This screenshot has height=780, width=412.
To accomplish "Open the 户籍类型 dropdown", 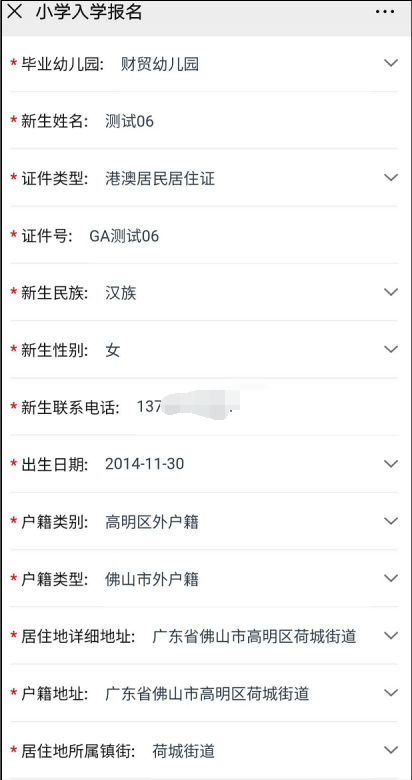I will [204, 579].
